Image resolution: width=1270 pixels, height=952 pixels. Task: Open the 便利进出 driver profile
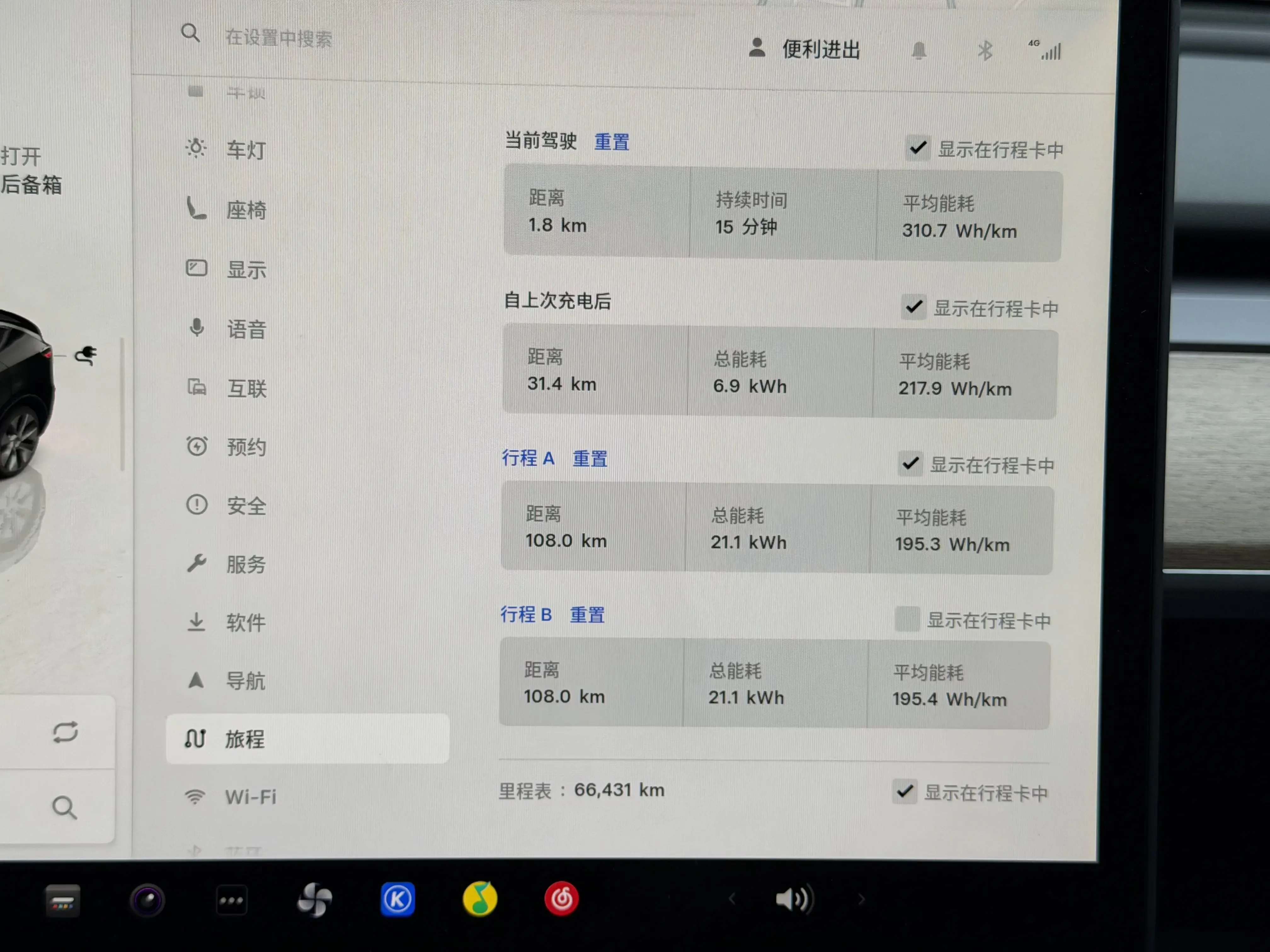pyautogui.click(x=804, y=49)
